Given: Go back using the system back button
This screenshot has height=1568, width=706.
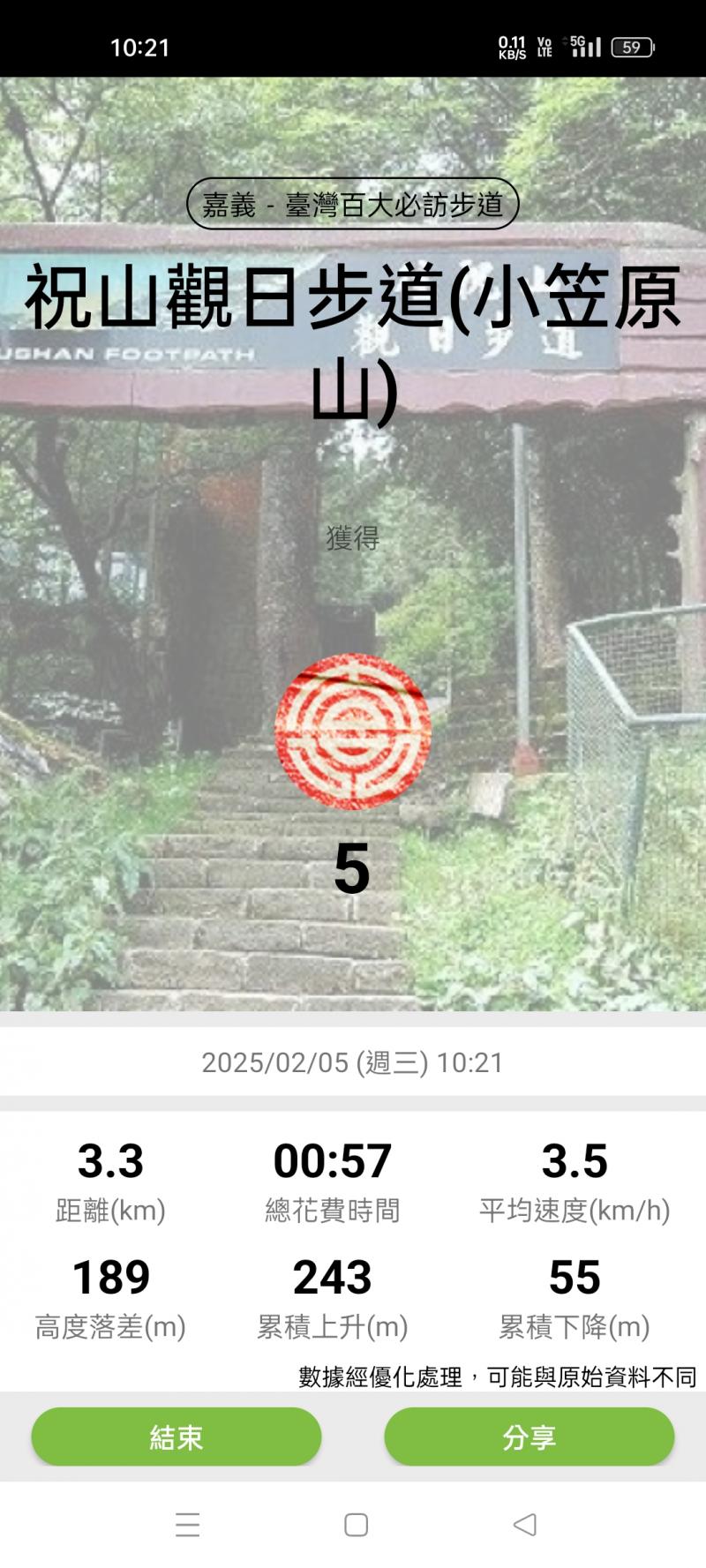Looking at the screenshot, I should (x=525, y=1524).
